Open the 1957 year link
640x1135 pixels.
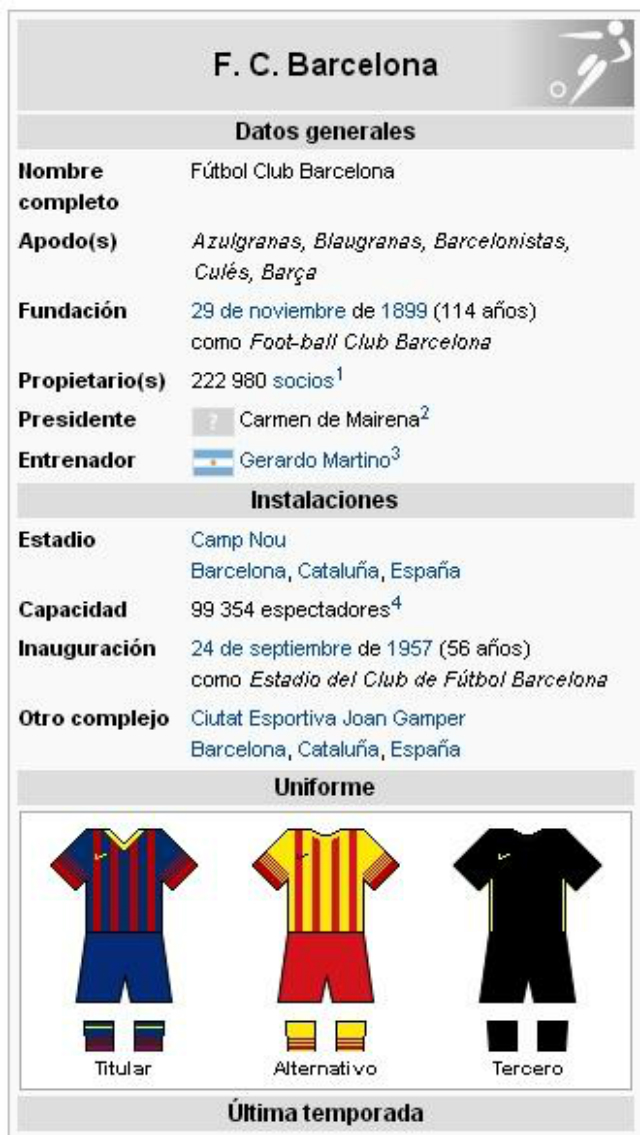click(411, 648)
